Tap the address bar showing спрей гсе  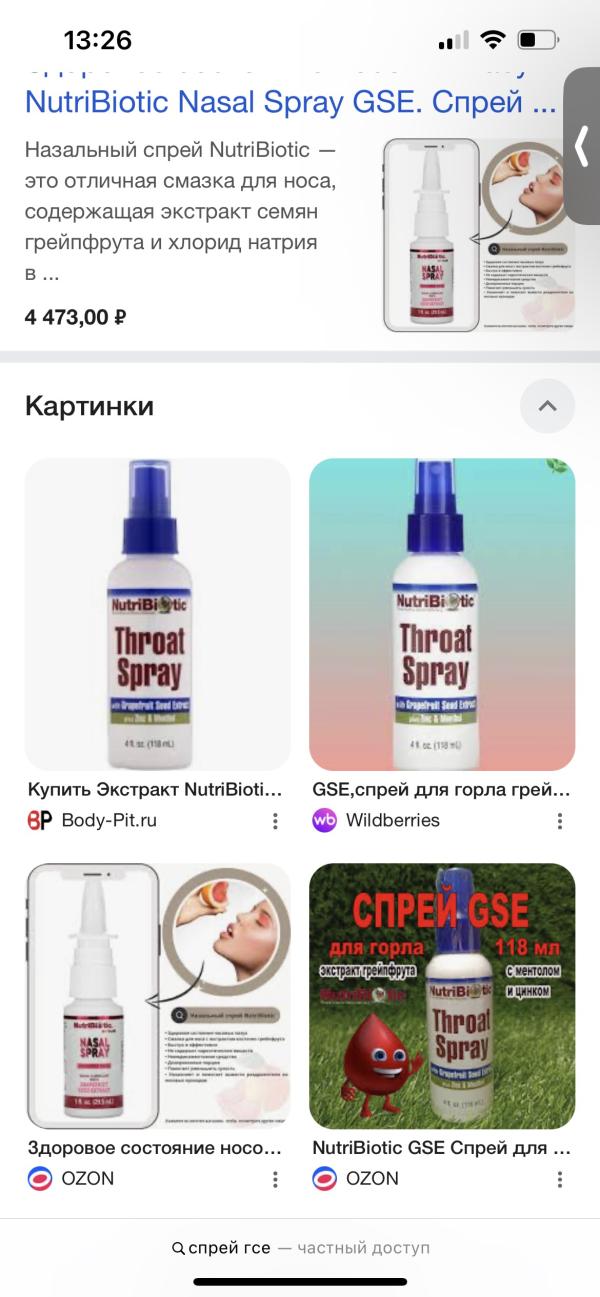point(300,1248)
